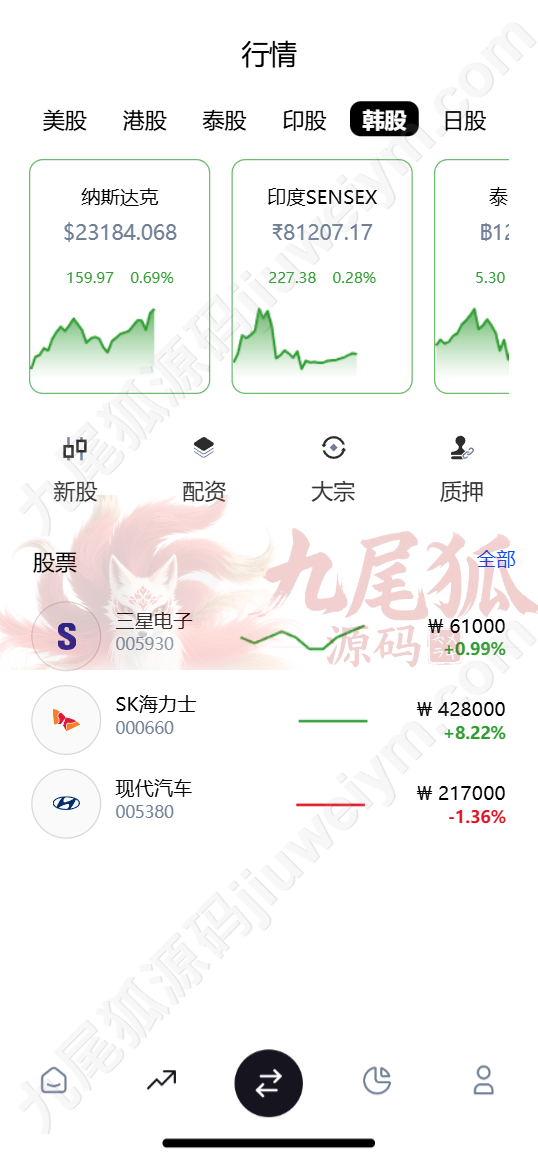View 全部 stocks list
The image size is (538, 1165).
(x=496, y=559)
